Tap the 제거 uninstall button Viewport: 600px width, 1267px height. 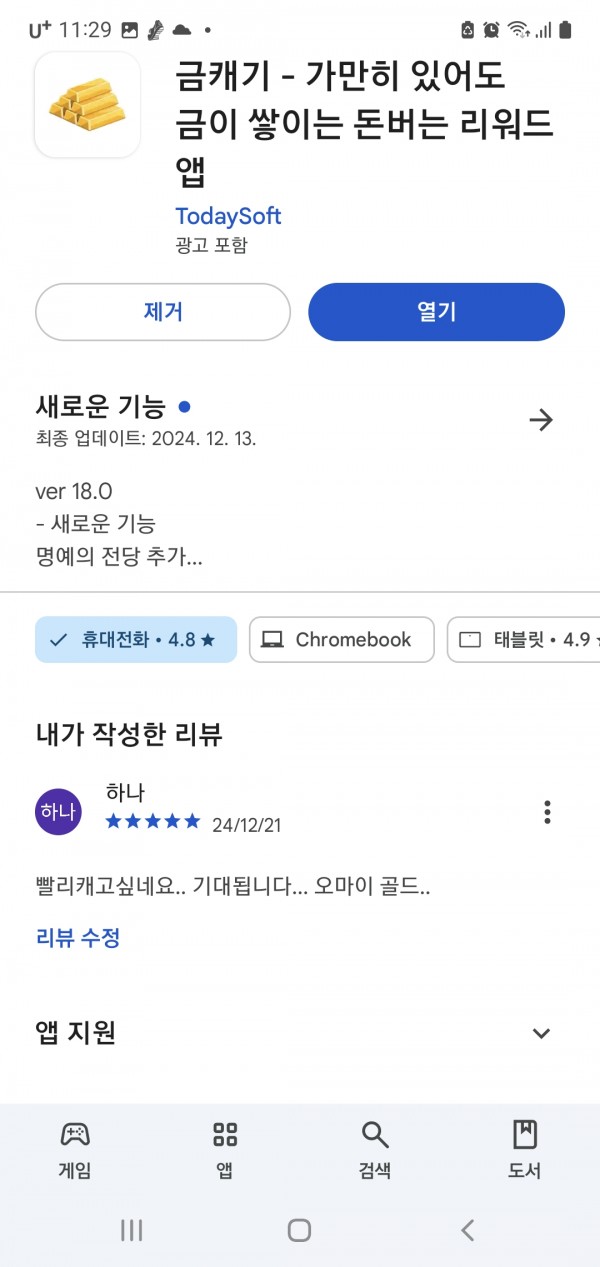163,312
